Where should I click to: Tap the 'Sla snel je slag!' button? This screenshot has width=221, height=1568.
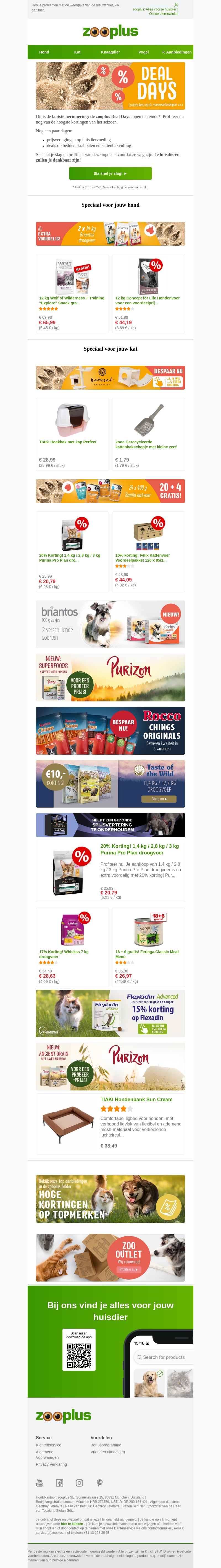coord(110,173)
